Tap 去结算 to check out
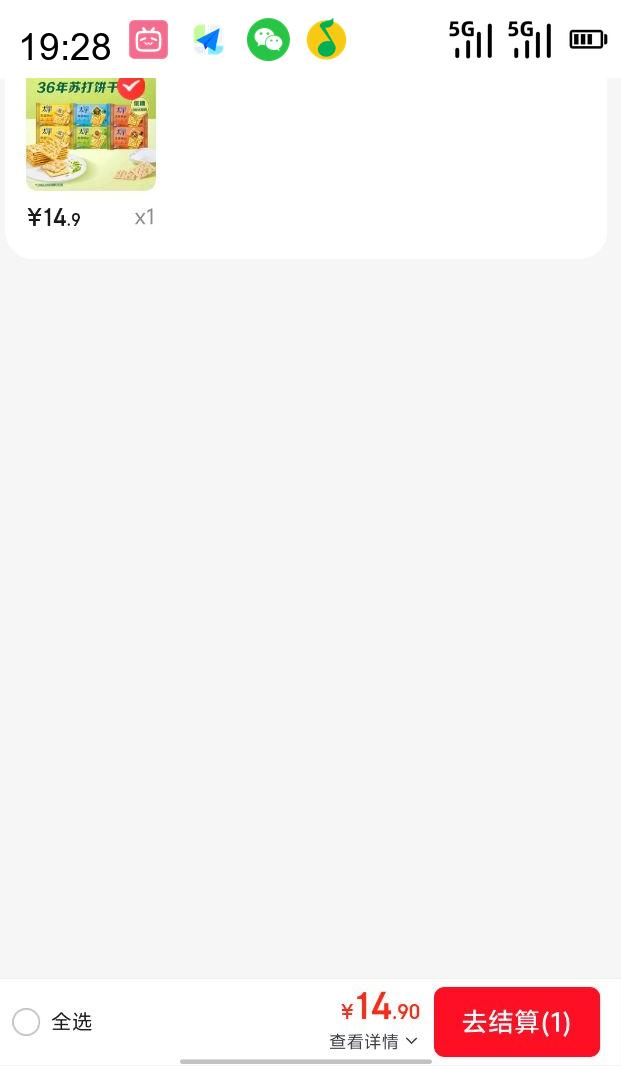The height and width of the screenshot is (1066, 621). pos(516,1022)
